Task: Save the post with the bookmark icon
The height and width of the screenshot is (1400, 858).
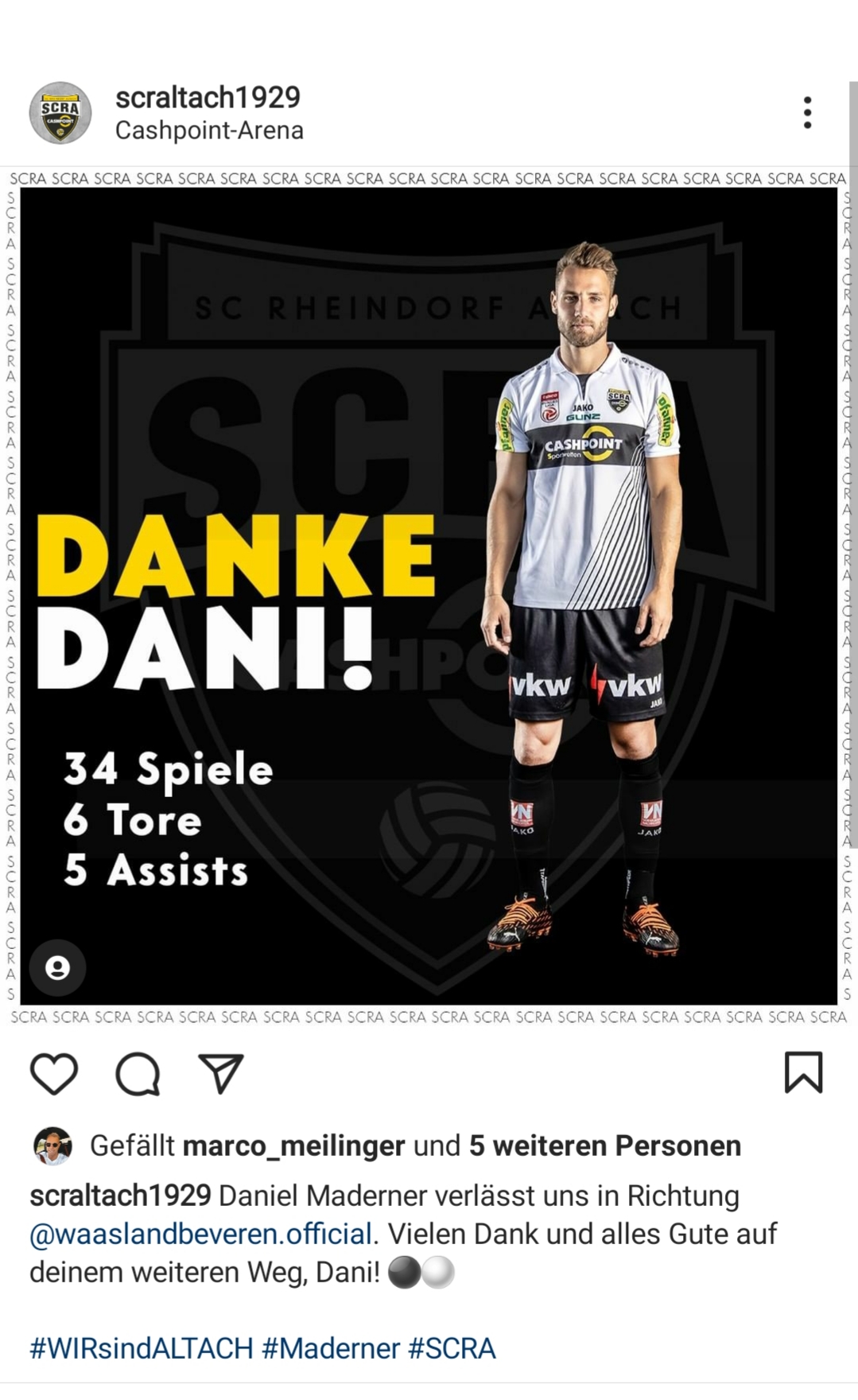Action: 804,1072
